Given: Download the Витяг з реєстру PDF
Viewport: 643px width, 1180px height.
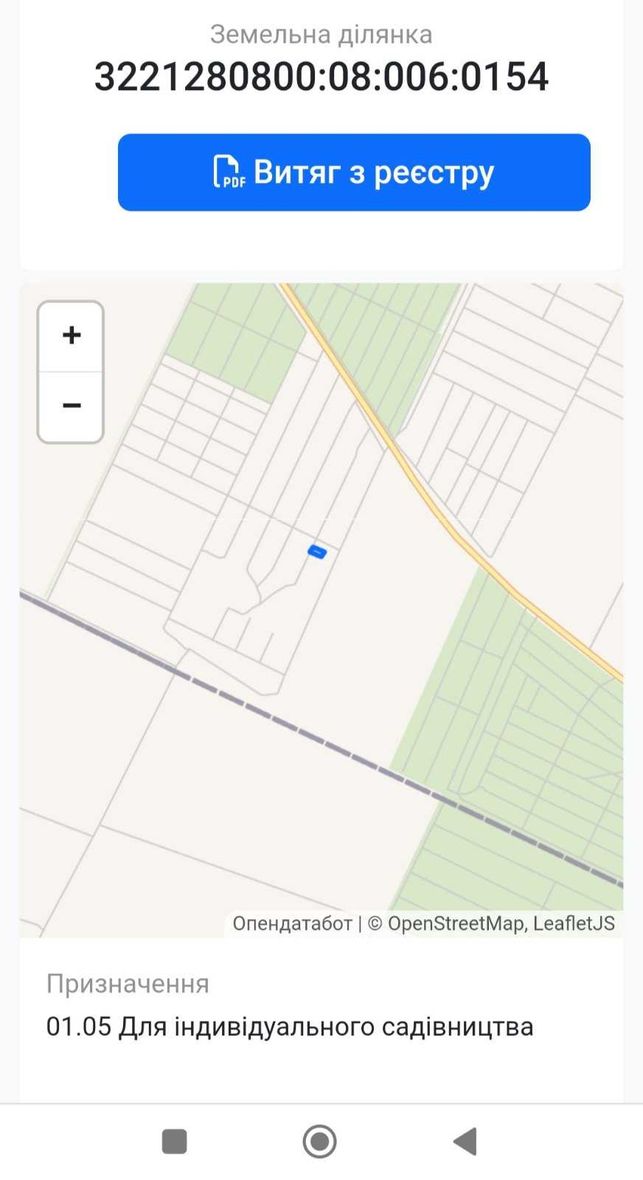Looking at the screenshot, I should point(354,172).
